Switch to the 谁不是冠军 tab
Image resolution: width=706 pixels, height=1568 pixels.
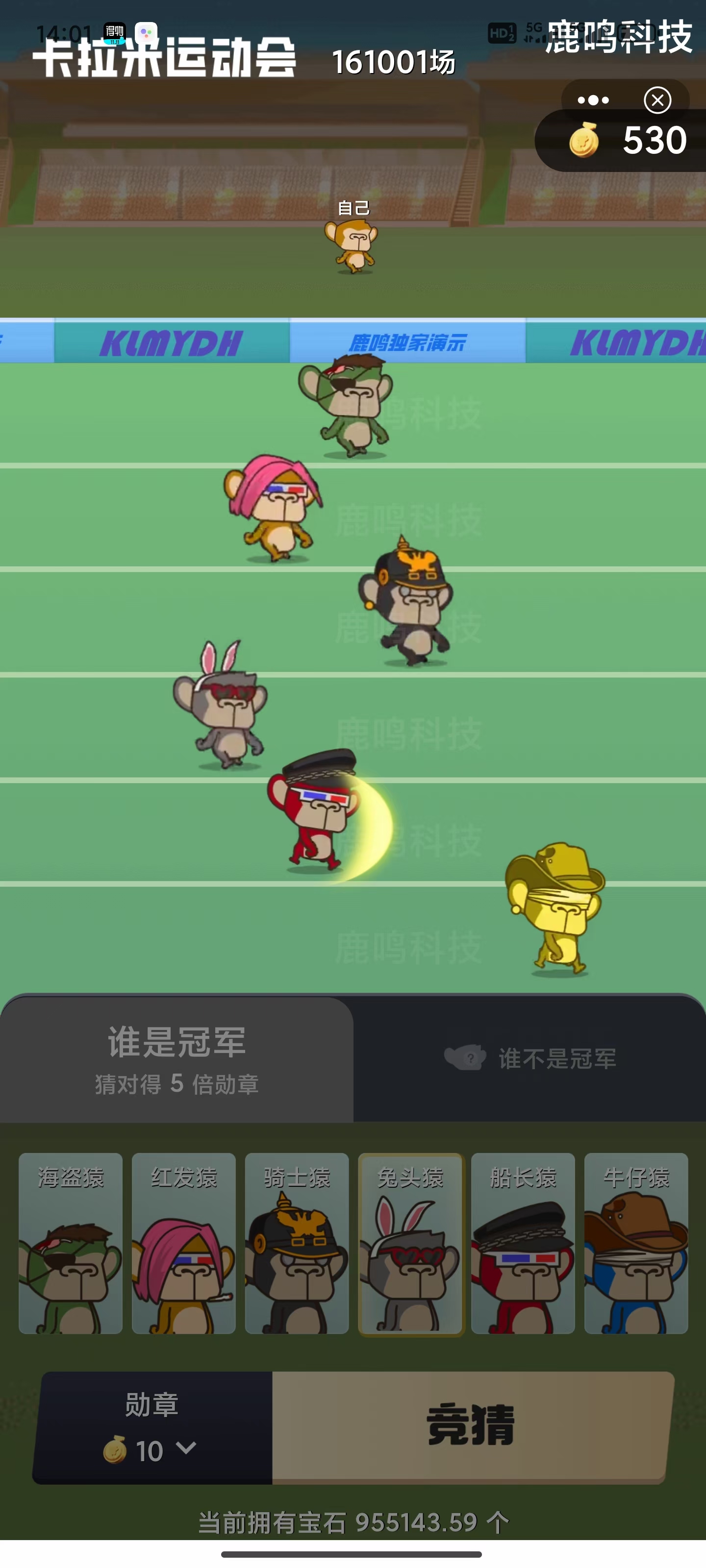point(530,1059)
